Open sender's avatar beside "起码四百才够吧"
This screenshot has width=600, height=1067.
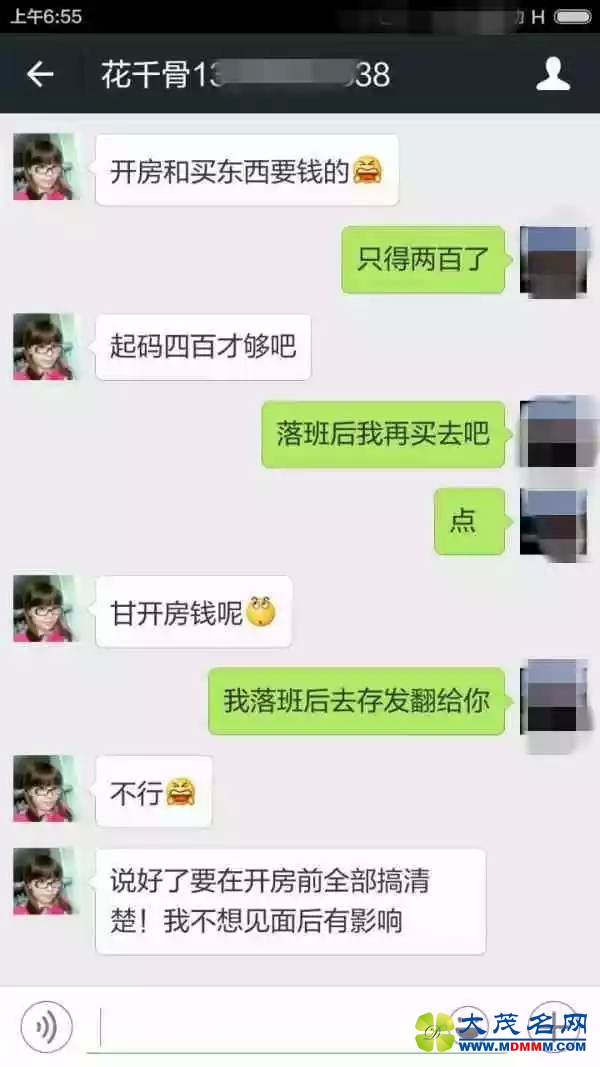44,347
